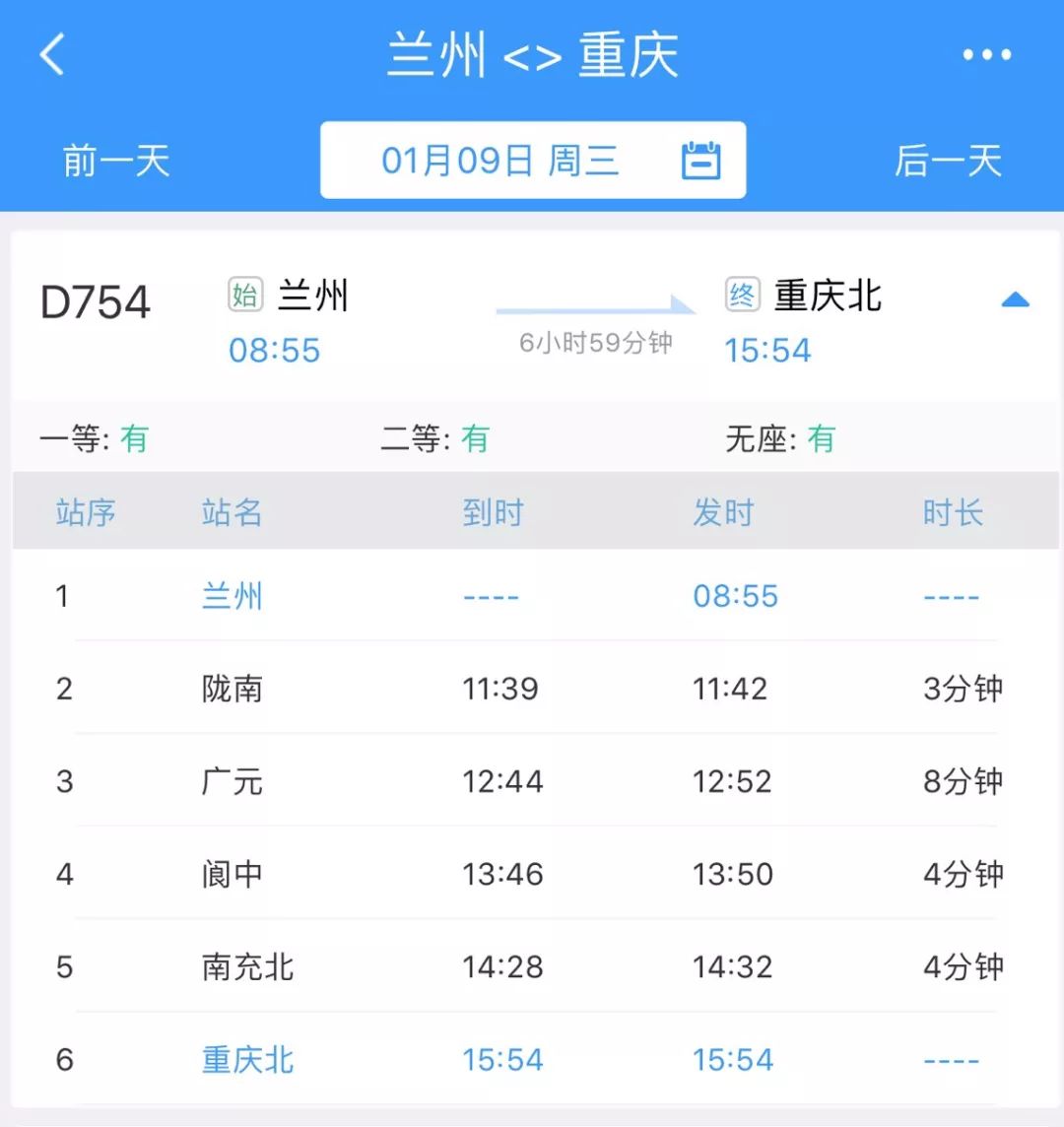Toggle the 一等 seat availability indicator
The width and height of the screenshot is (1064, 1127).
pyautogui.click(x=133, y=439)
